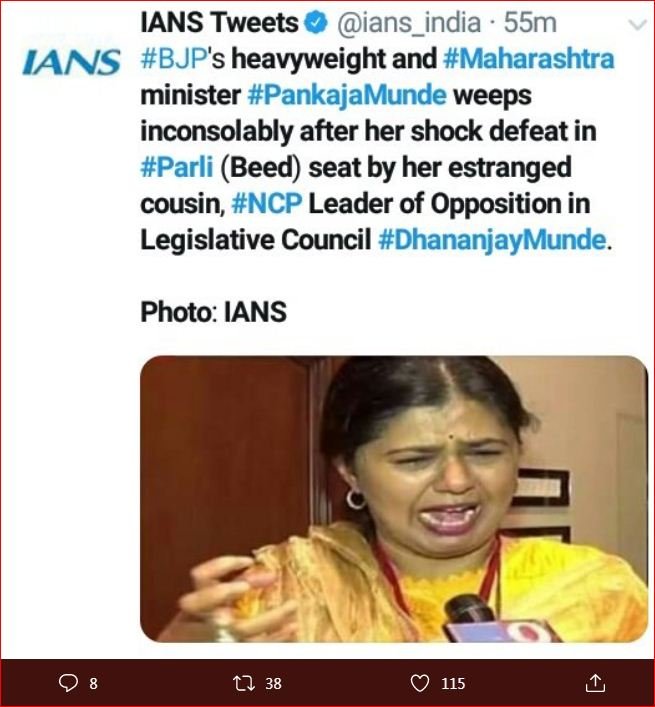
Task: Open the #PankajaMunde hashtag
Action: click(319, 95)
